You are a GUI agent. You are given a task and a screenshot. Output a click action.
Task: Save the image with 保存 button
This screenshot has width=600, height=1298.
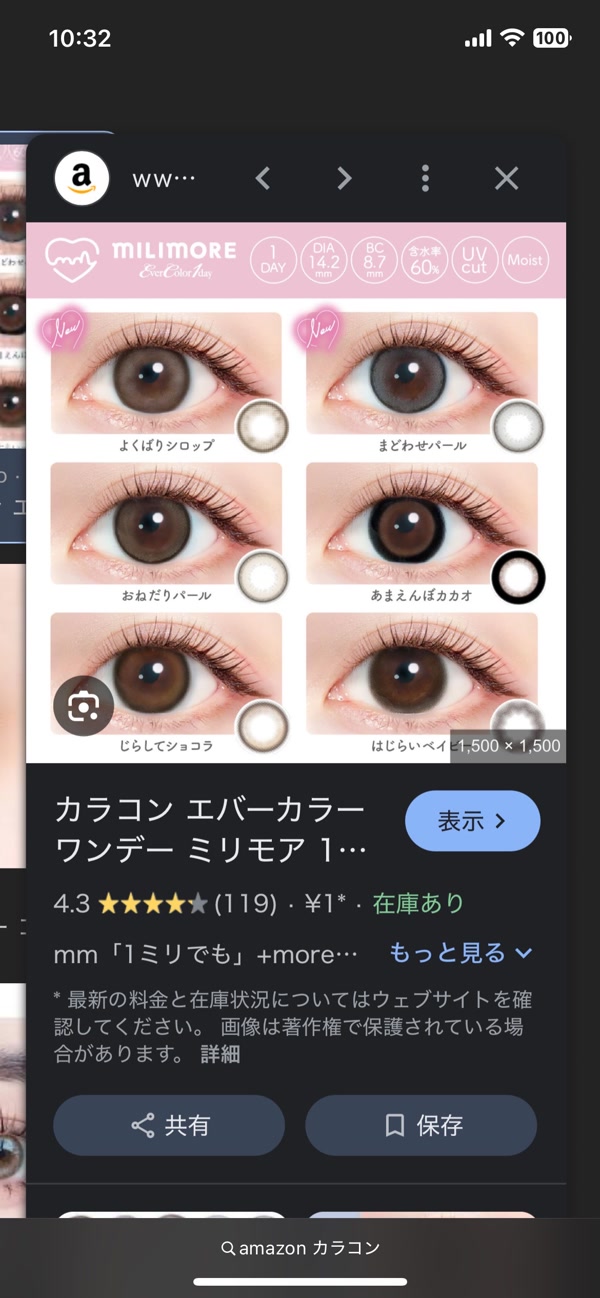(421, 1125)
